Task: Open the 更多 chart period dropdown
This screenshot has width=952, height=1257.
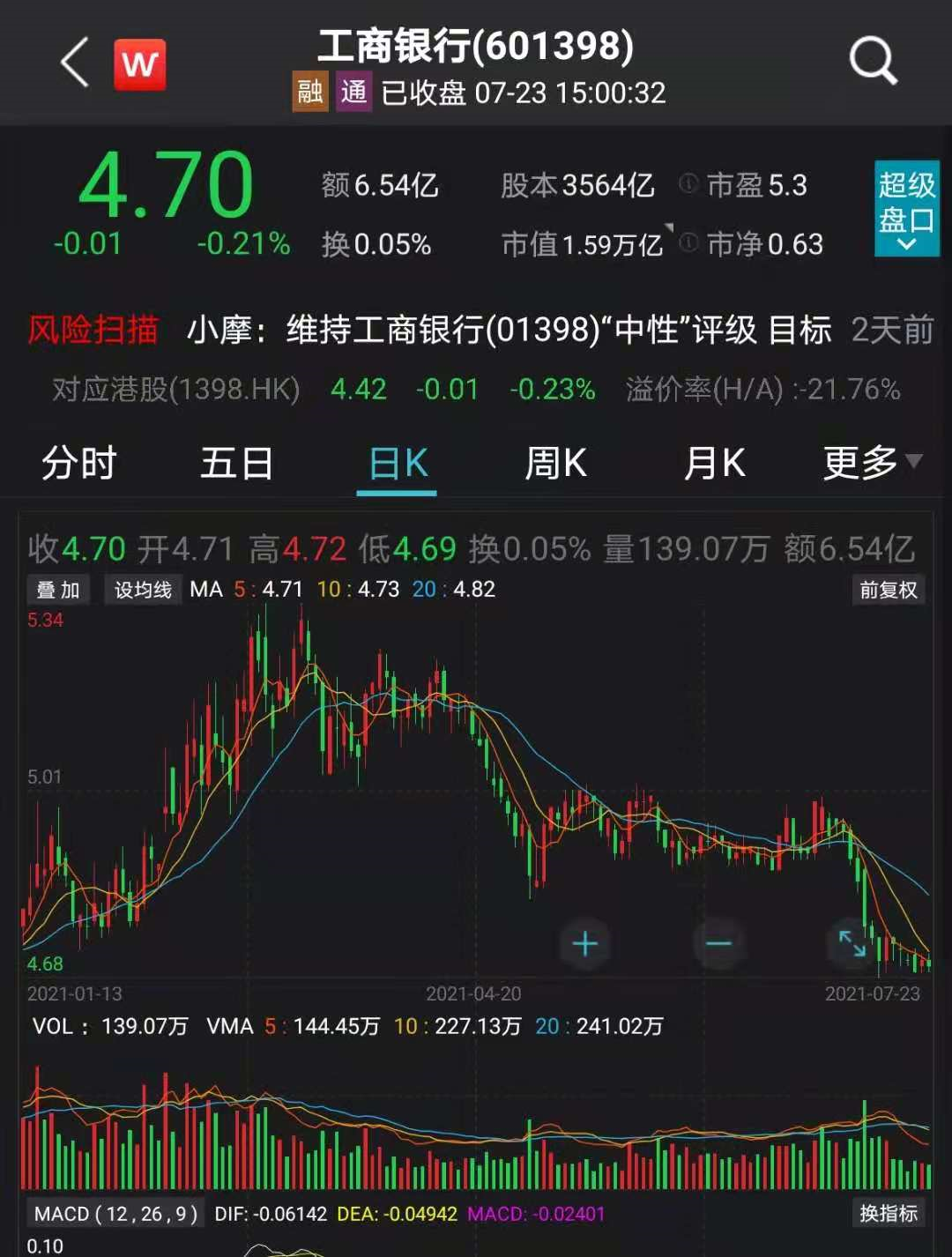Action: 871,463
